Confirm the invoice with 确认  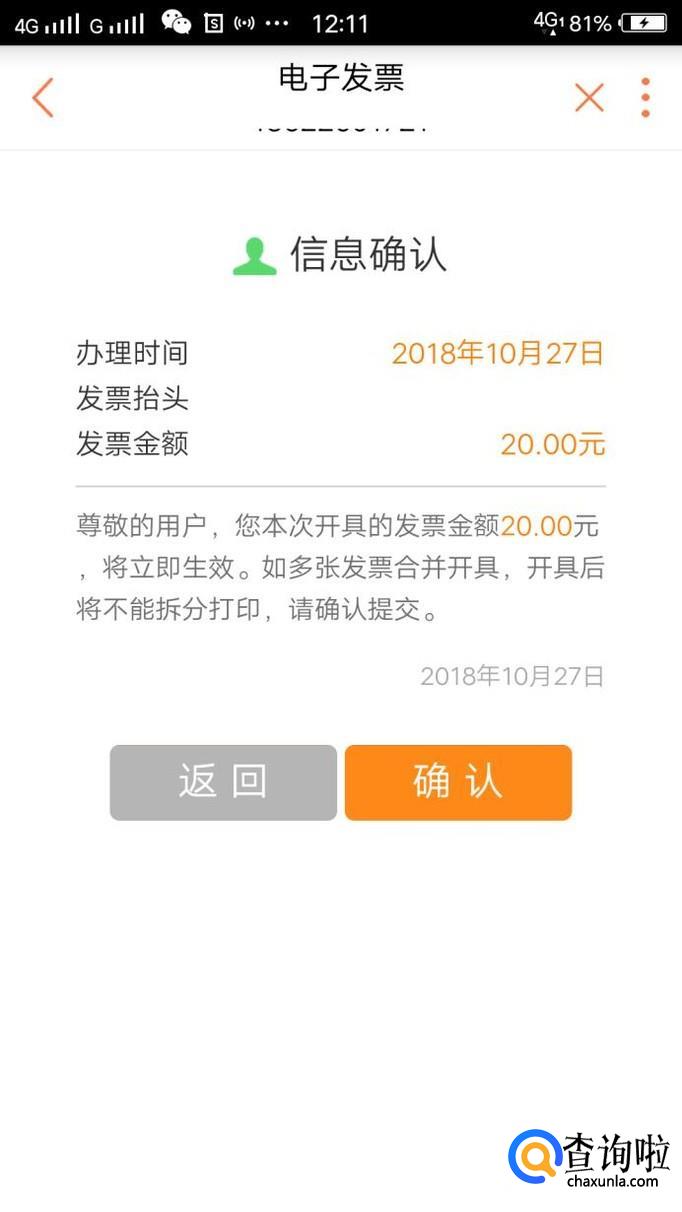pyautogui.click(x=458, y=782)
